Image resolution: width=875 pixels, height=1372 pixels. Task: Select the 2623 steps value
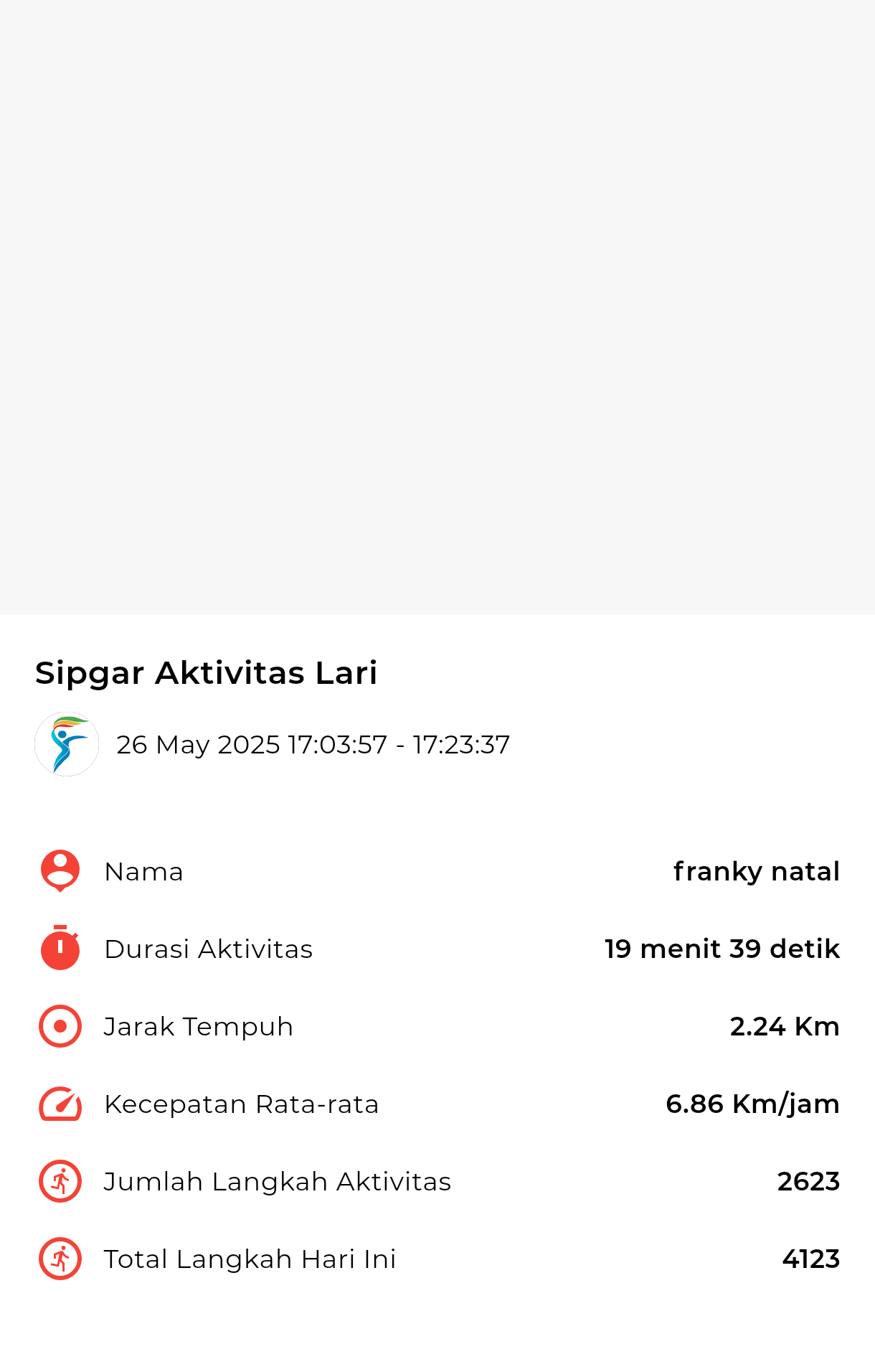coord(809,1181)
